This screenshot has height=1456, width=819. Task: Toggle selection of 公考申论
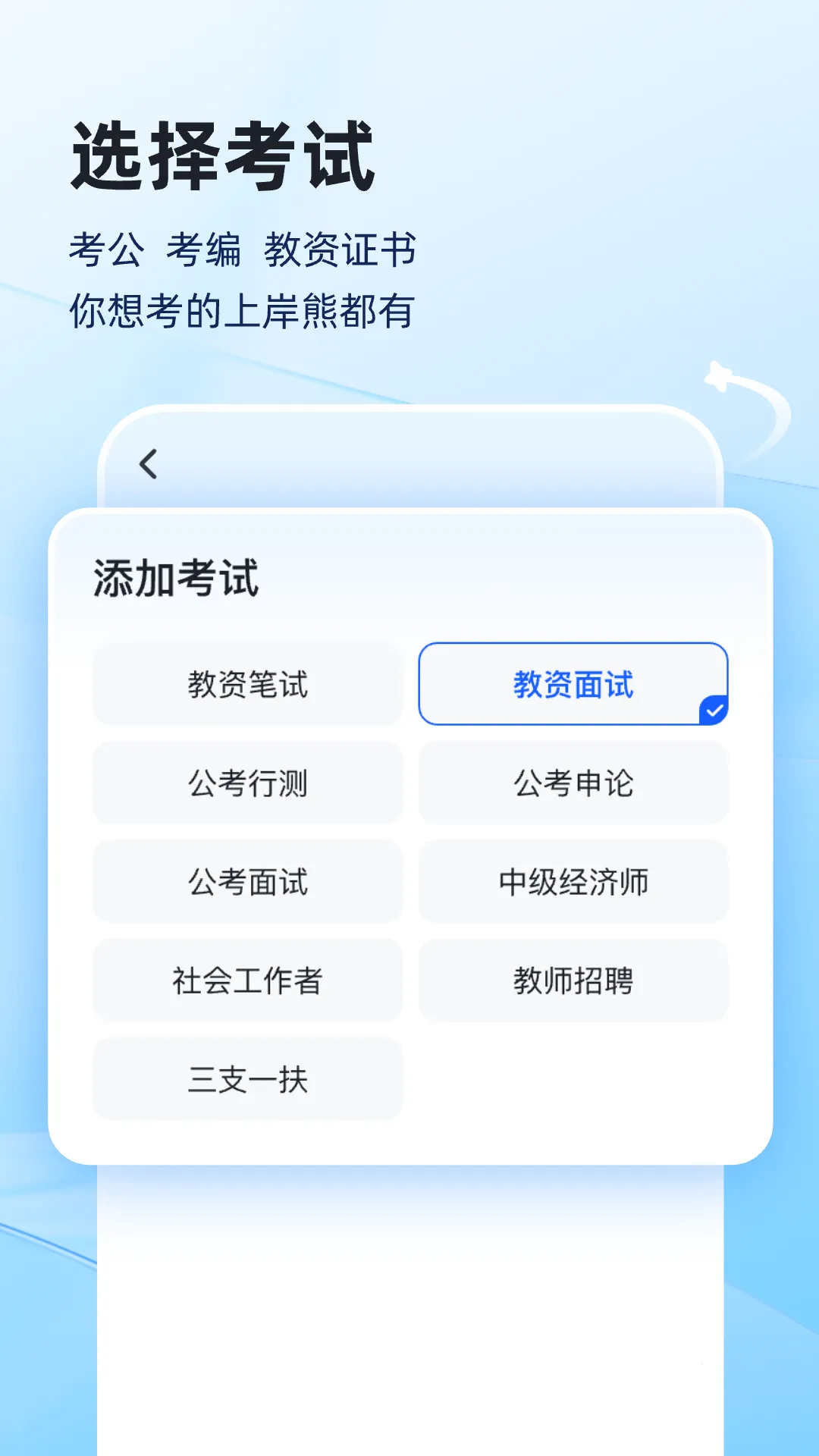[x=573, y=783]
